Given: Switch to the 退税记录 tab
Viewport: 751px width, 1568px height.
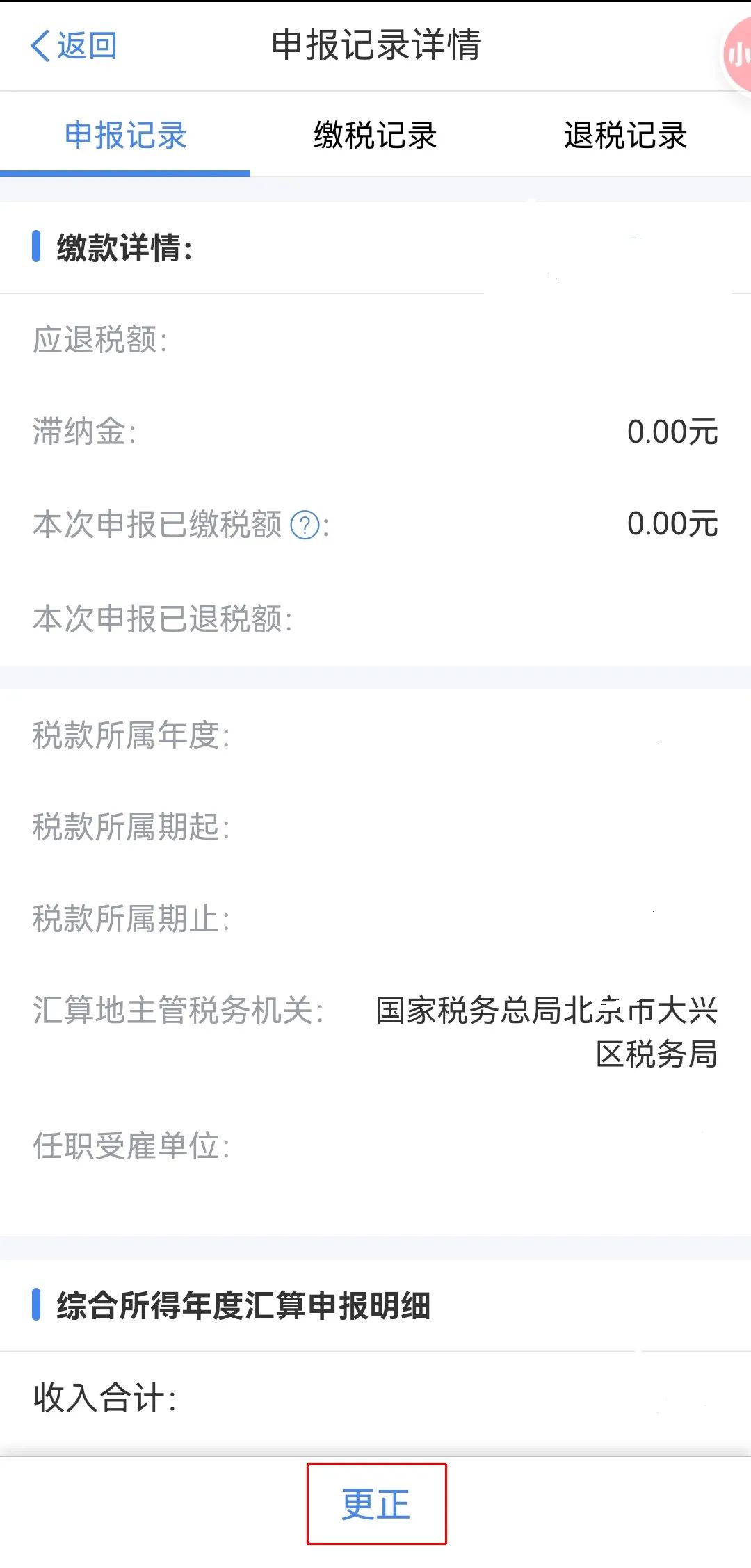Looking at the screenshot, I should pyautogui.click(x=624, y=137).
